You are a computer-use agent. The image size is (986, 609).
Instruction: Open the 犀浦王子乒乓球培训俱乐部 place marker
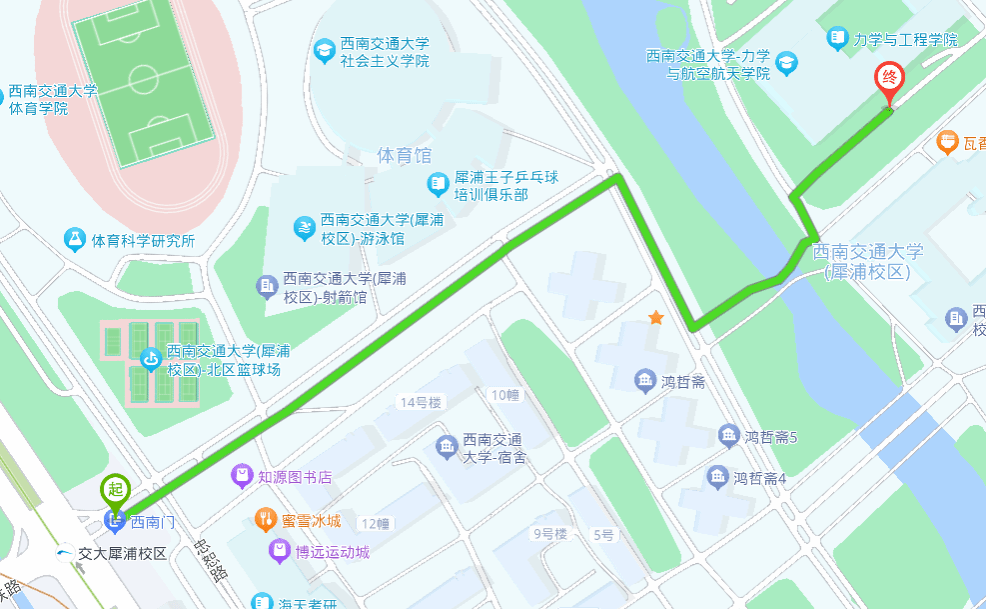(437, 184)
